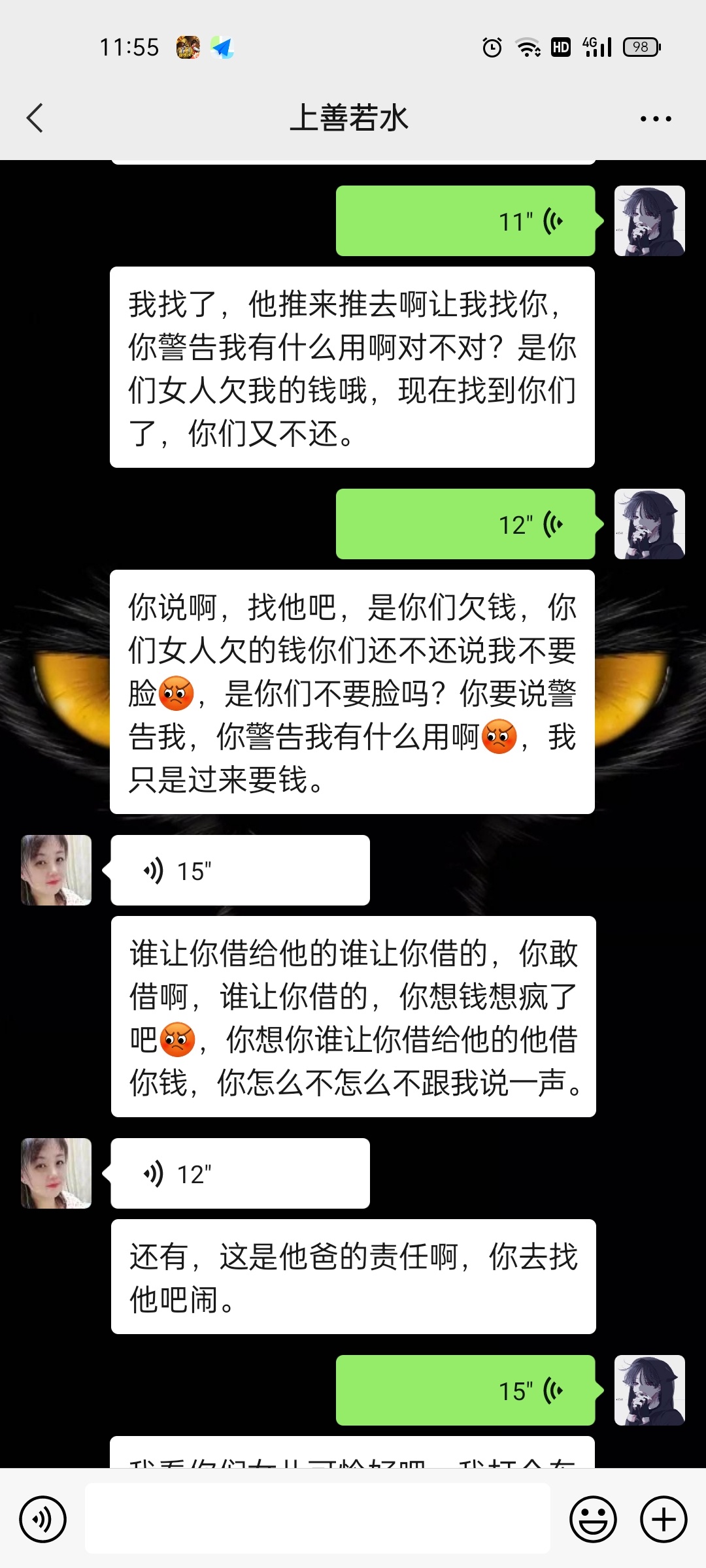Play the sent 15-second voice message
The image size is (706, 1568).
point(465,1390)
